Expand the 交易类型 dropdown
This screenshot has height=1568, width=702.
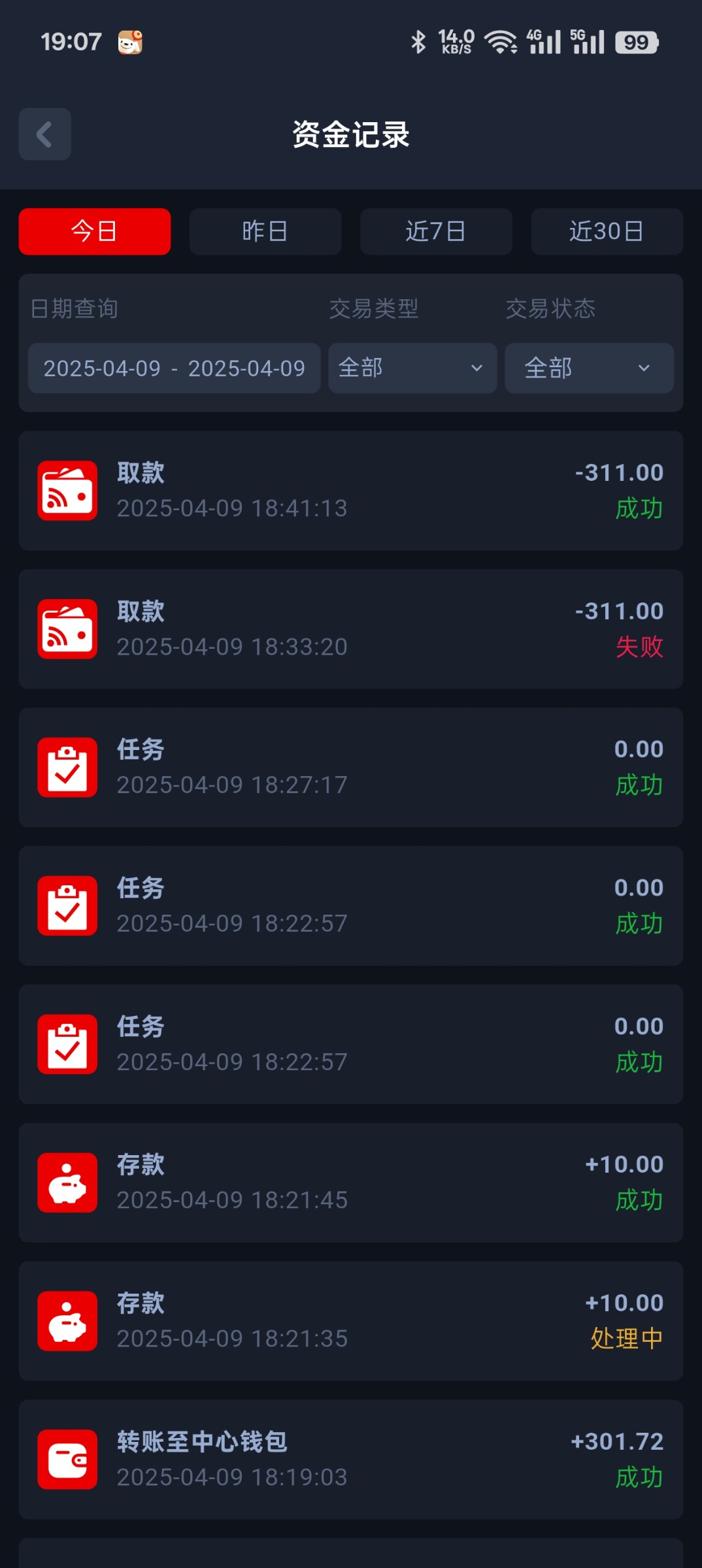click(412, 368)
